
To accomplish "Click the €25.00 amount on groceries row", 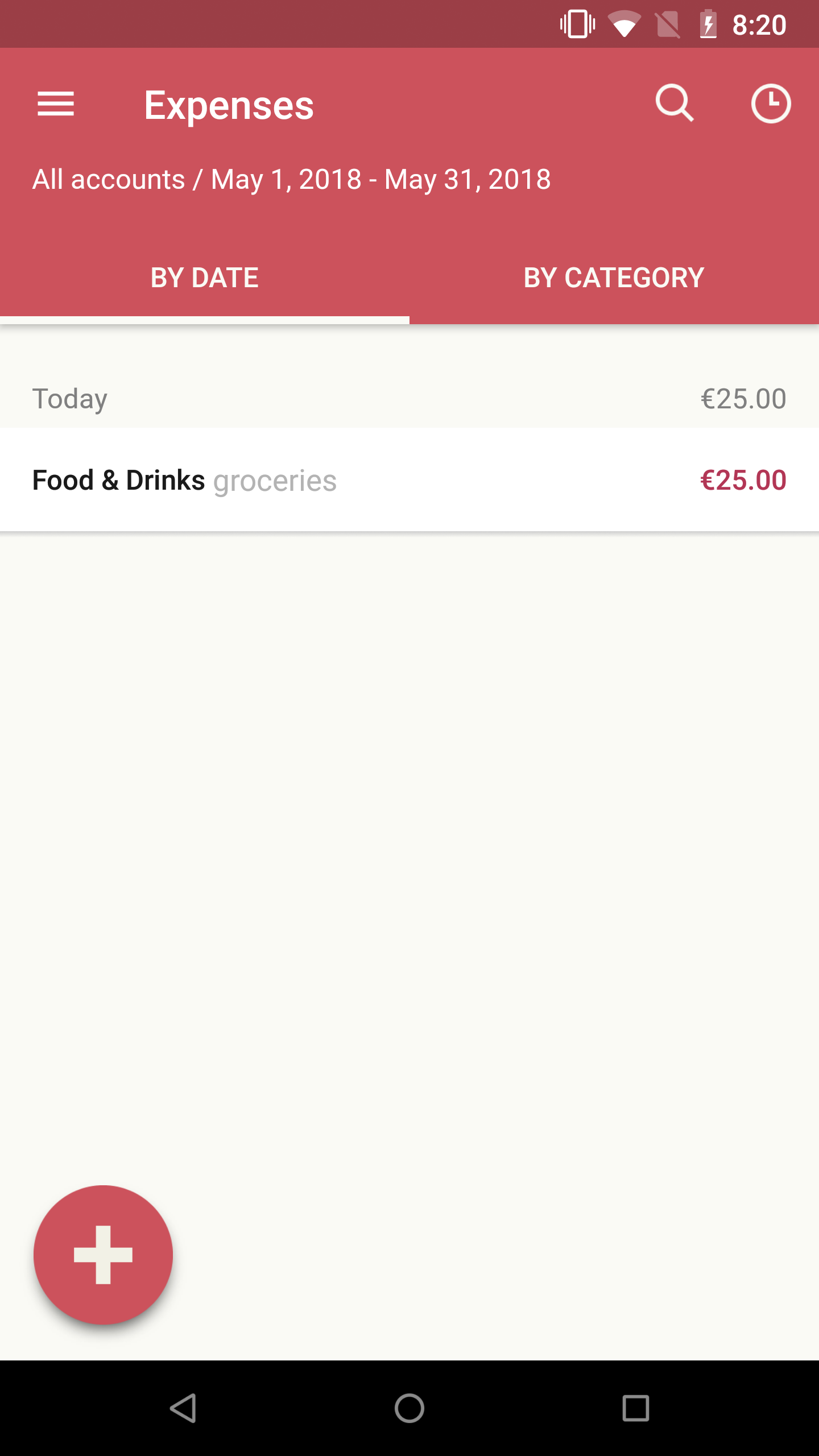I will 742,479.
